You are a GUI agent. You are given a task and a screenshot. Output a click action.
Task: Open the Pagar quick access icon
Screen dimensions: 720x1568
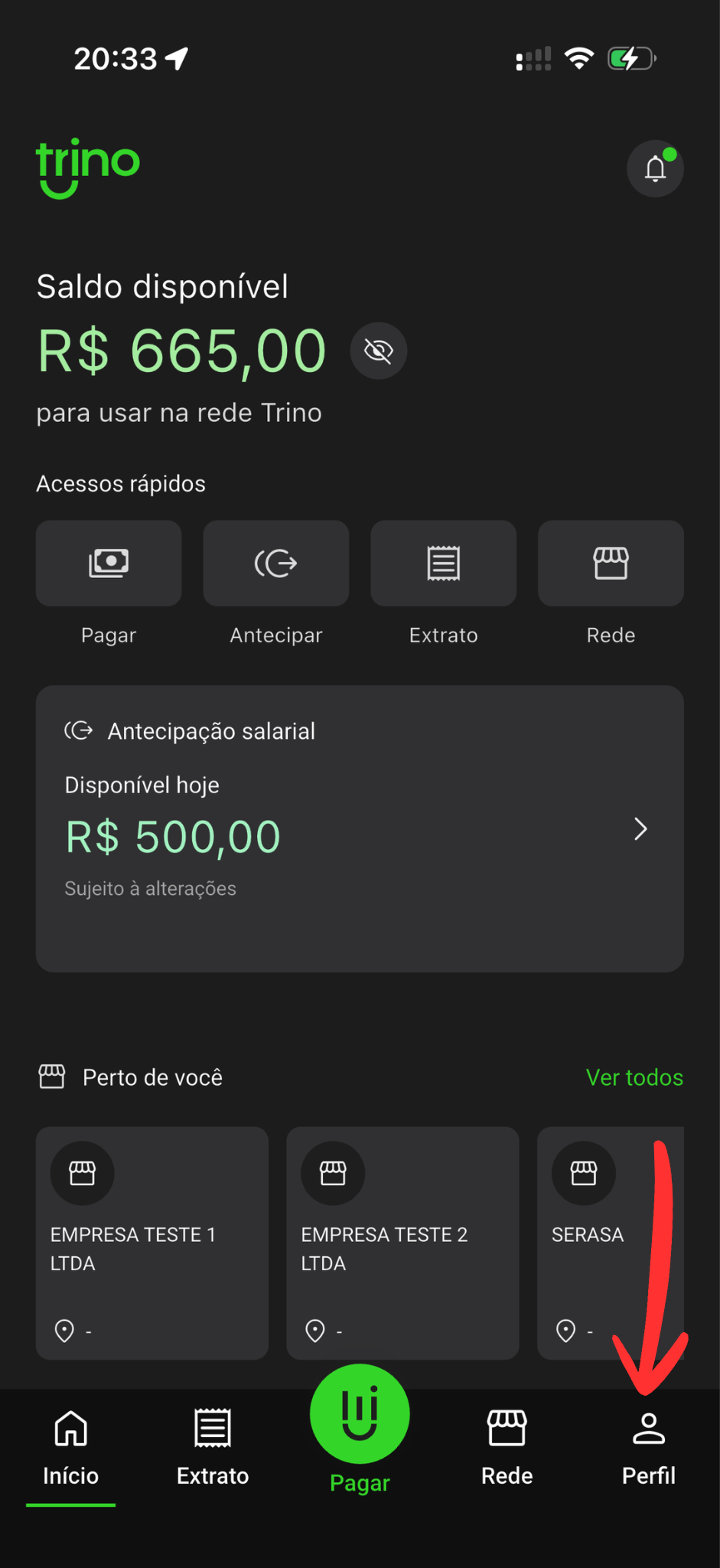108,563
